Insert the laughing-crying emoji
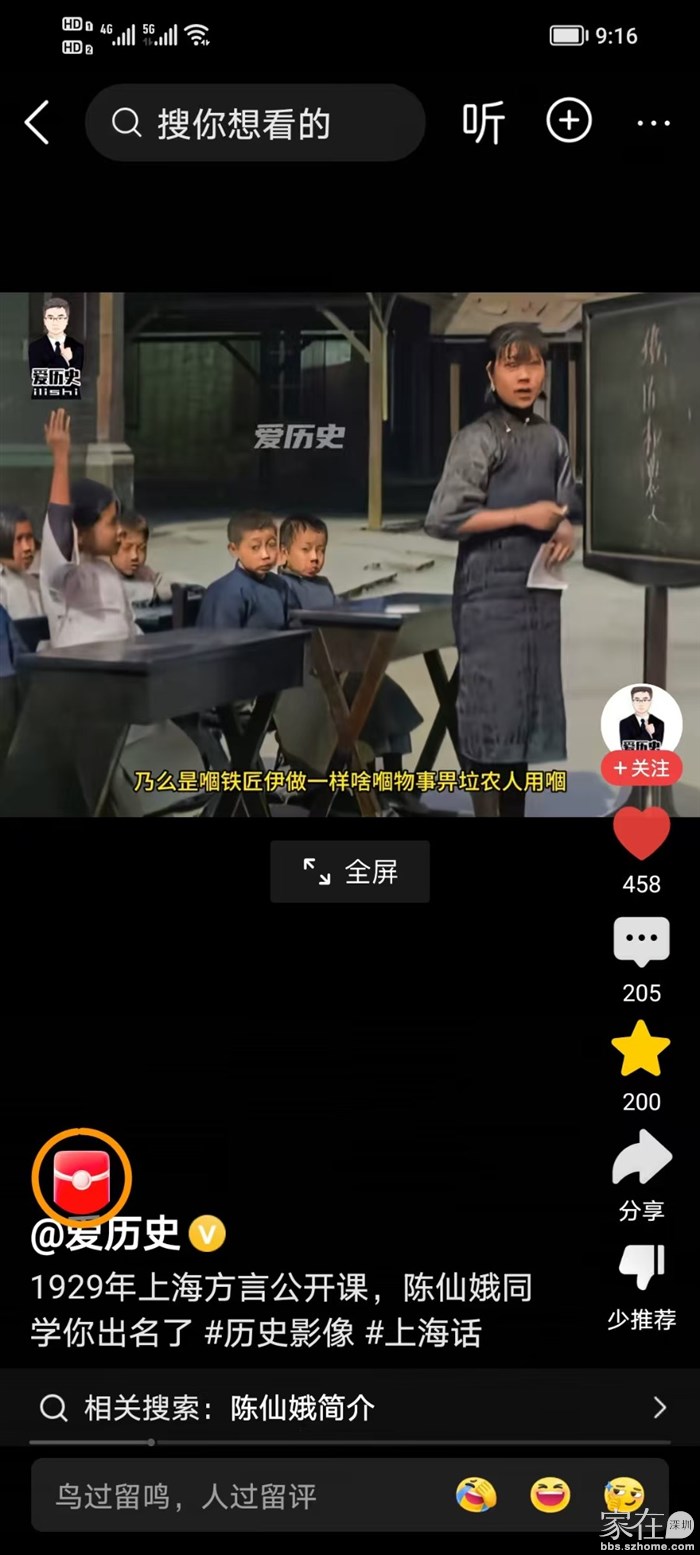Screen dimensions: 700x1555 (477, 1496)
